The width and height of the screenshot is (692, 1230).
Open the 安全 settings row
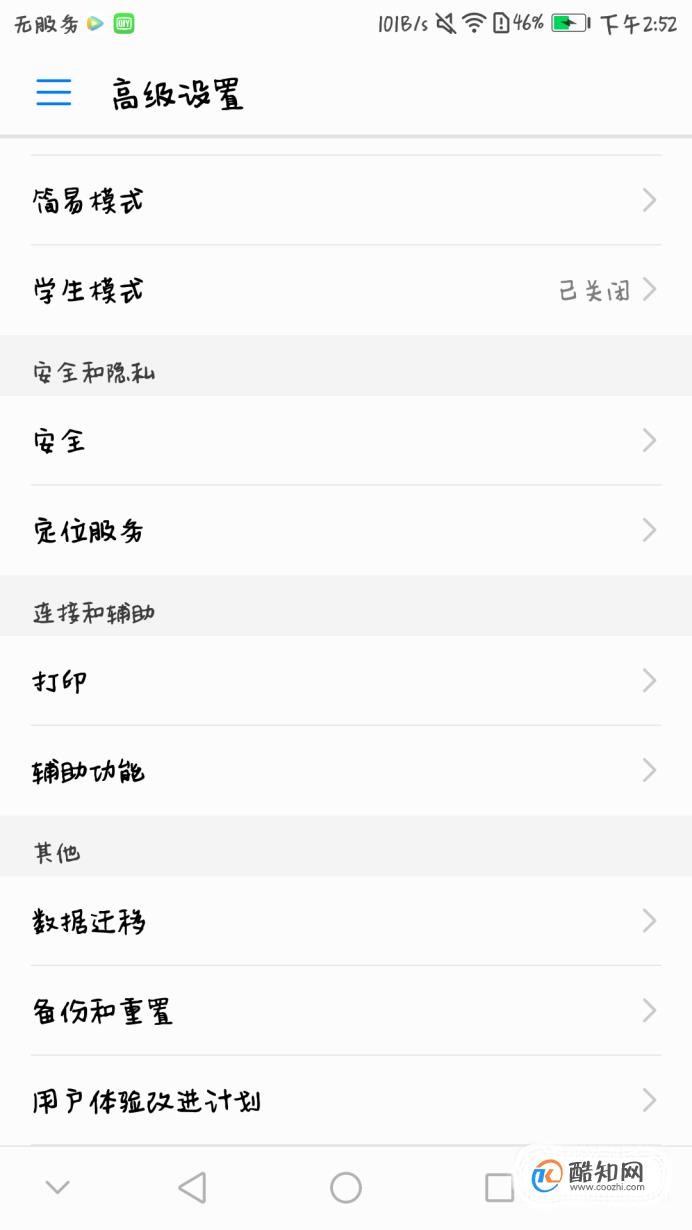pos(346,440)
